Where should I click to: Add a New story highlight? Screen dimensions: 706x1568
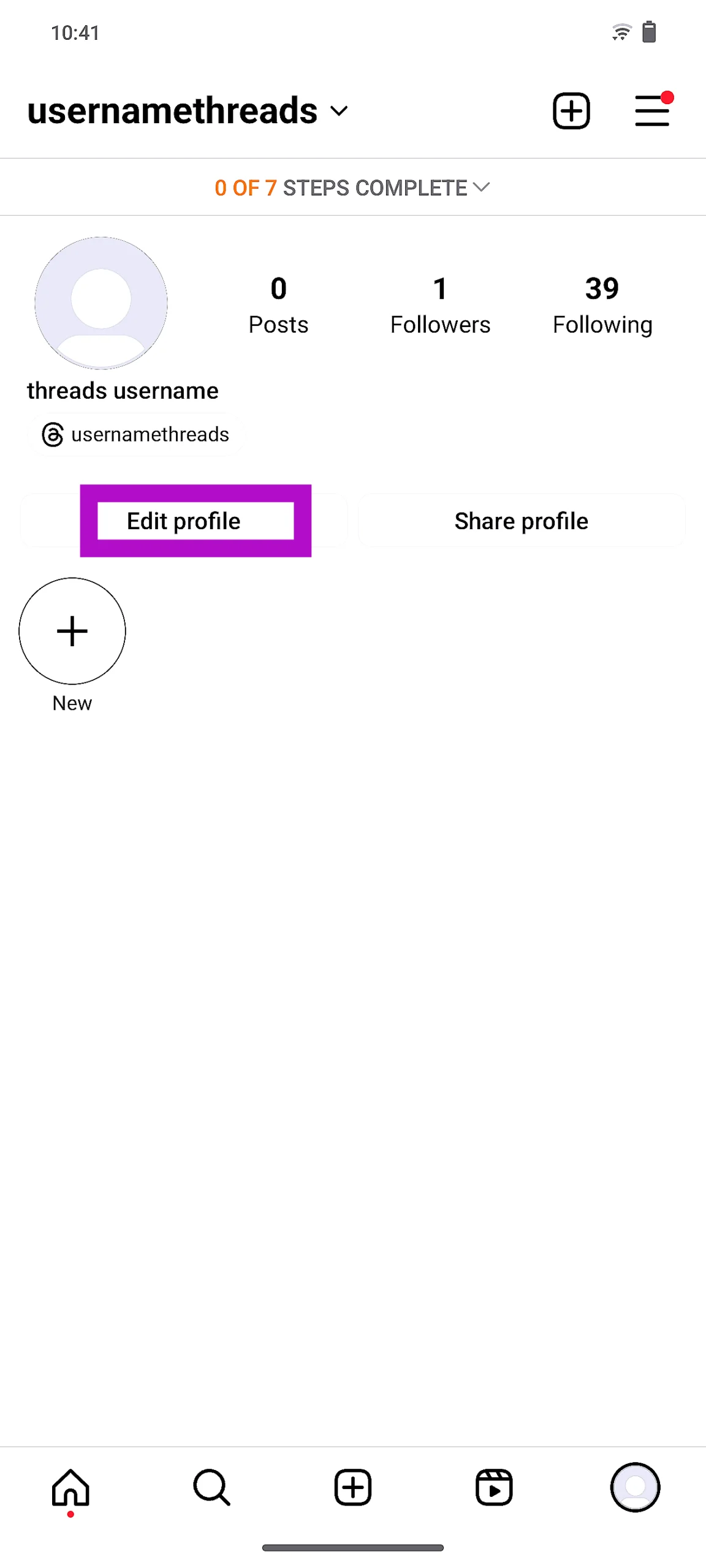(x=72, y=631)
